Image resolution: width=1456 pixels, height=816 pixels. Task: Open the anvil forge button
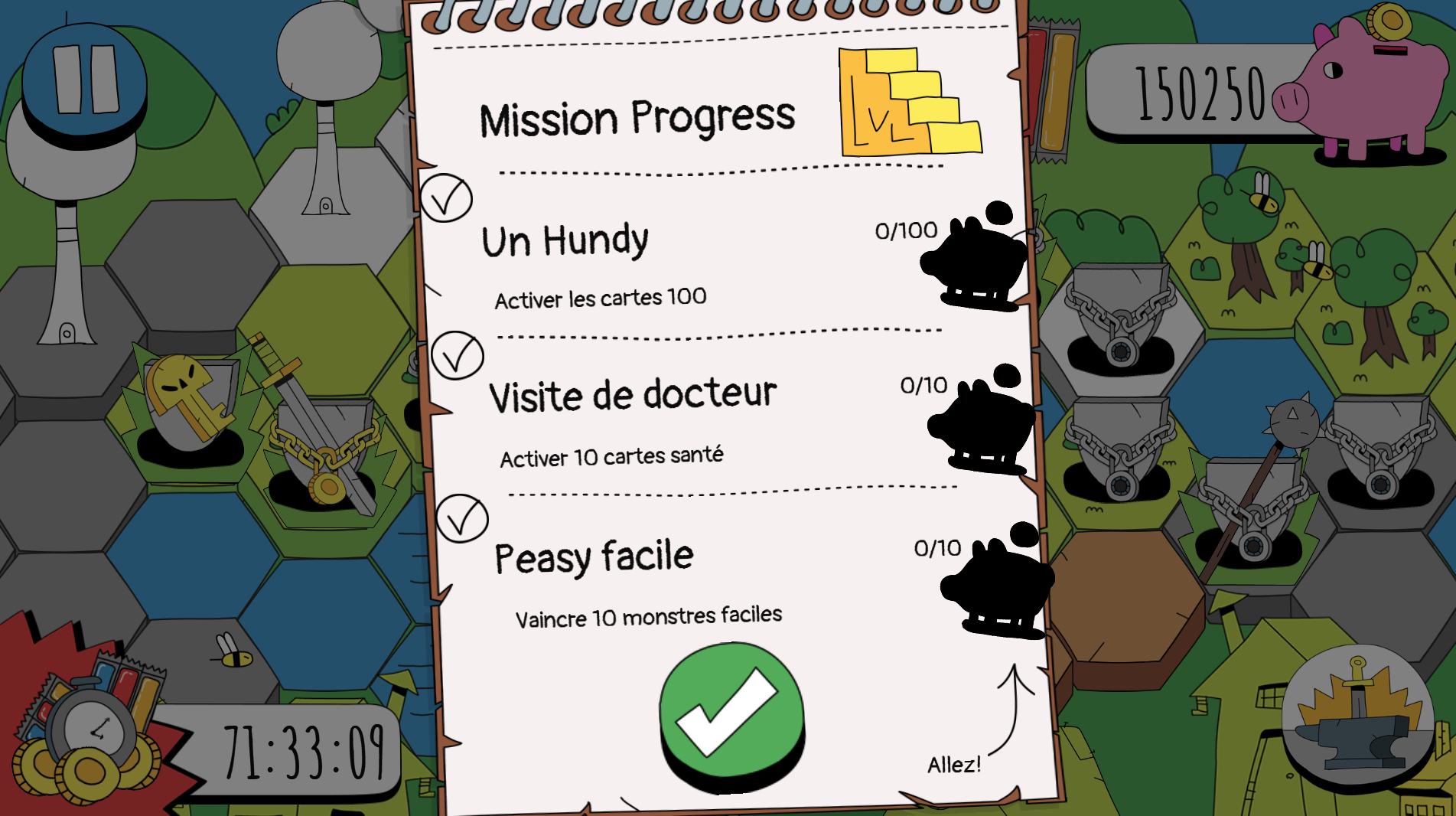pos(1357,716)
